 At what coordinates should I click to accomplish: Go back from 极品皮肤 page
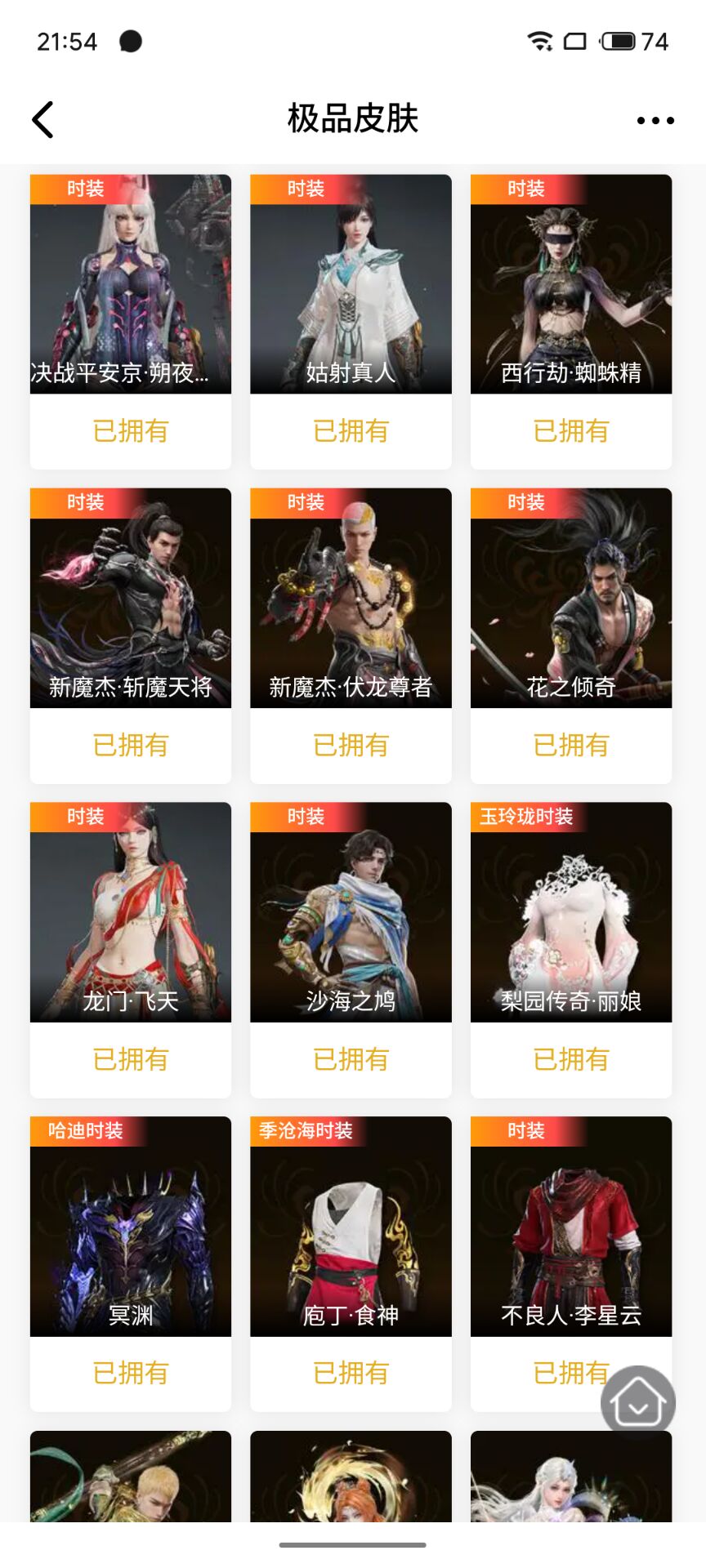43,120
